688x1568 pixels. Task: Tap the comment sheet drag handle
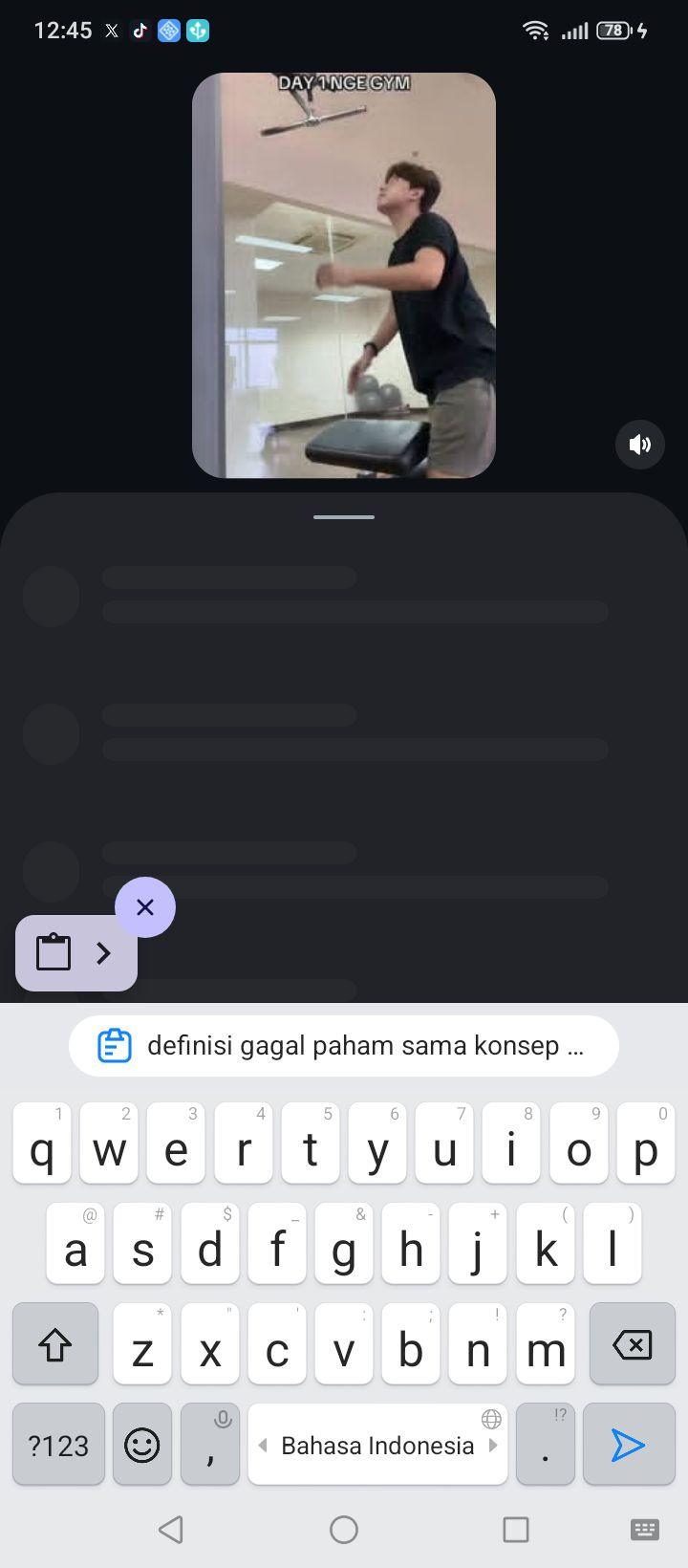344,517
